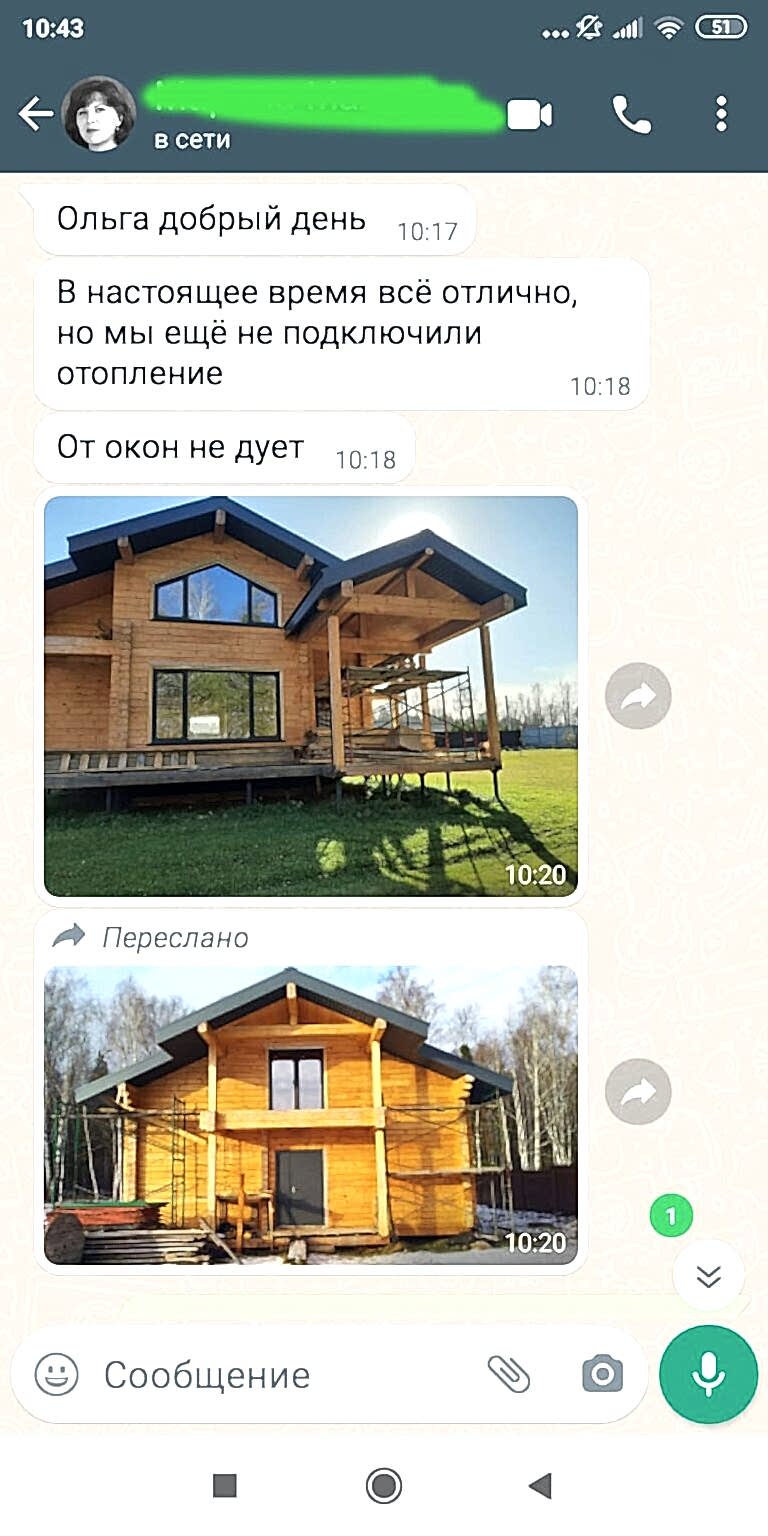This screenshot has height=1536, width=768.
Task: Record a voice message
Action: point(709,1374)
